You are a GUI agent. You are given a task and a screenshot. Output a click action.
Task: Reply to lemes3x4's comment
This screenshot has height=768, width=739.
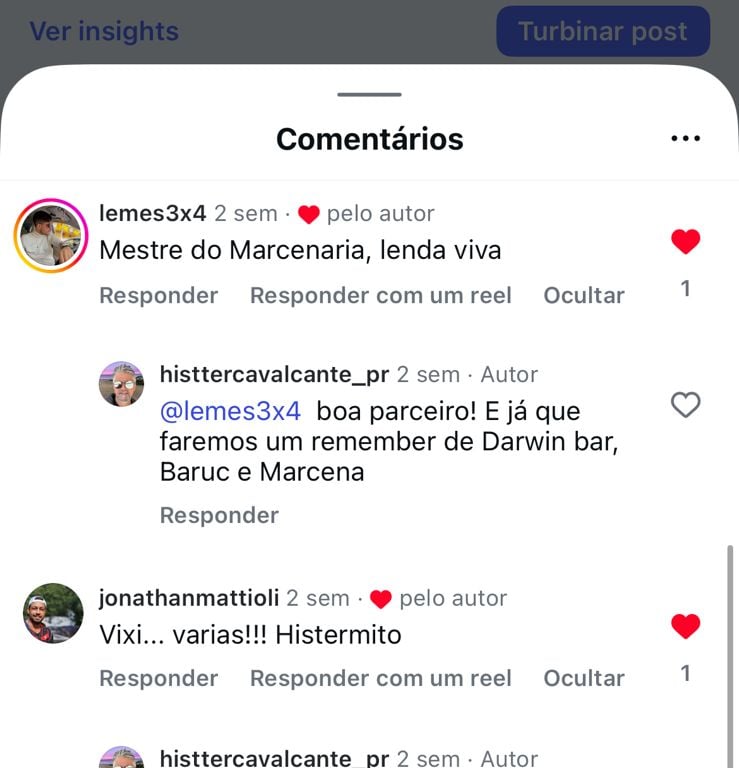[158, 295]
